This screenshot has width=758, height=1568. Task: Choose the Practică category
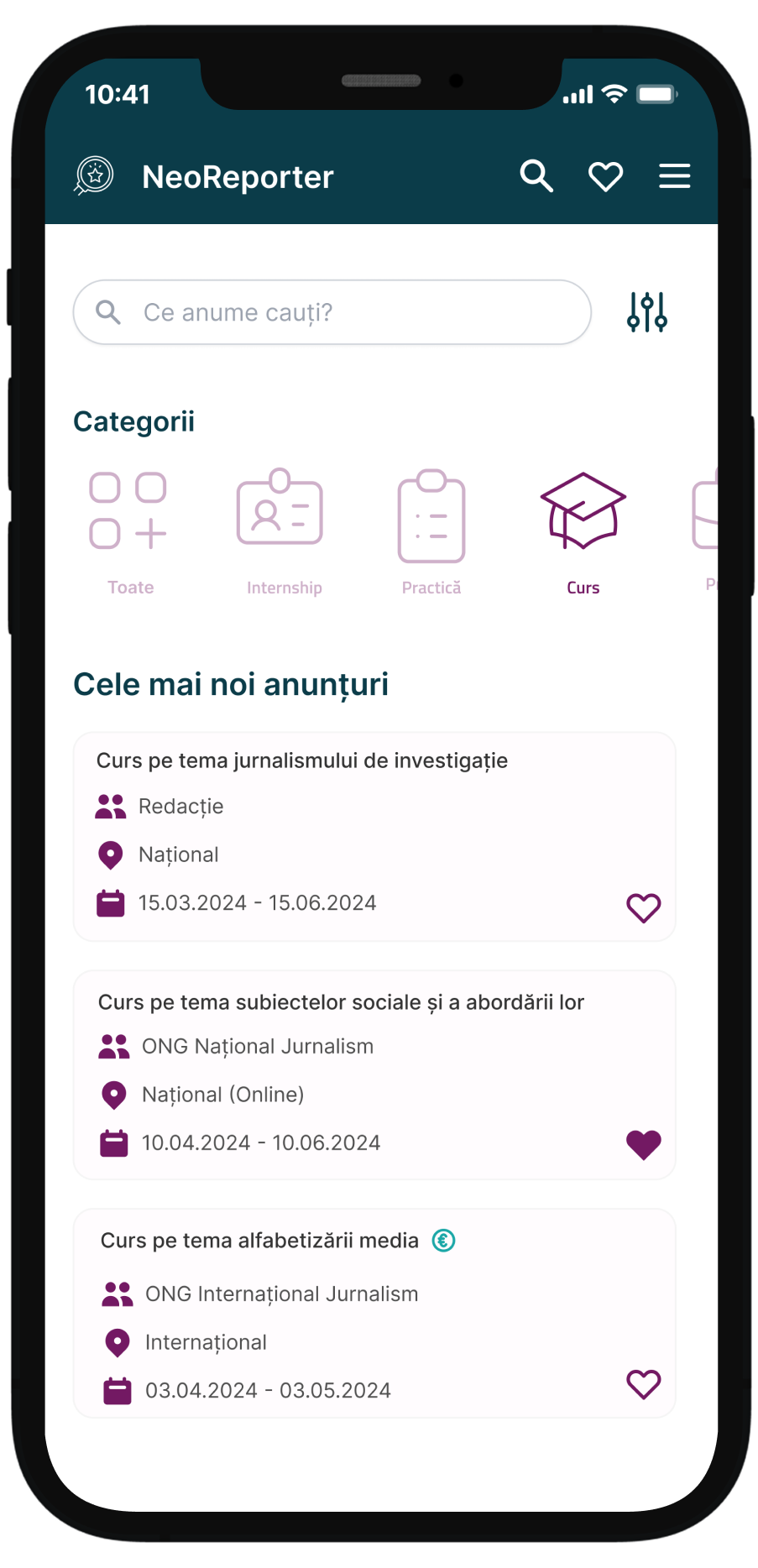point(431,531)
